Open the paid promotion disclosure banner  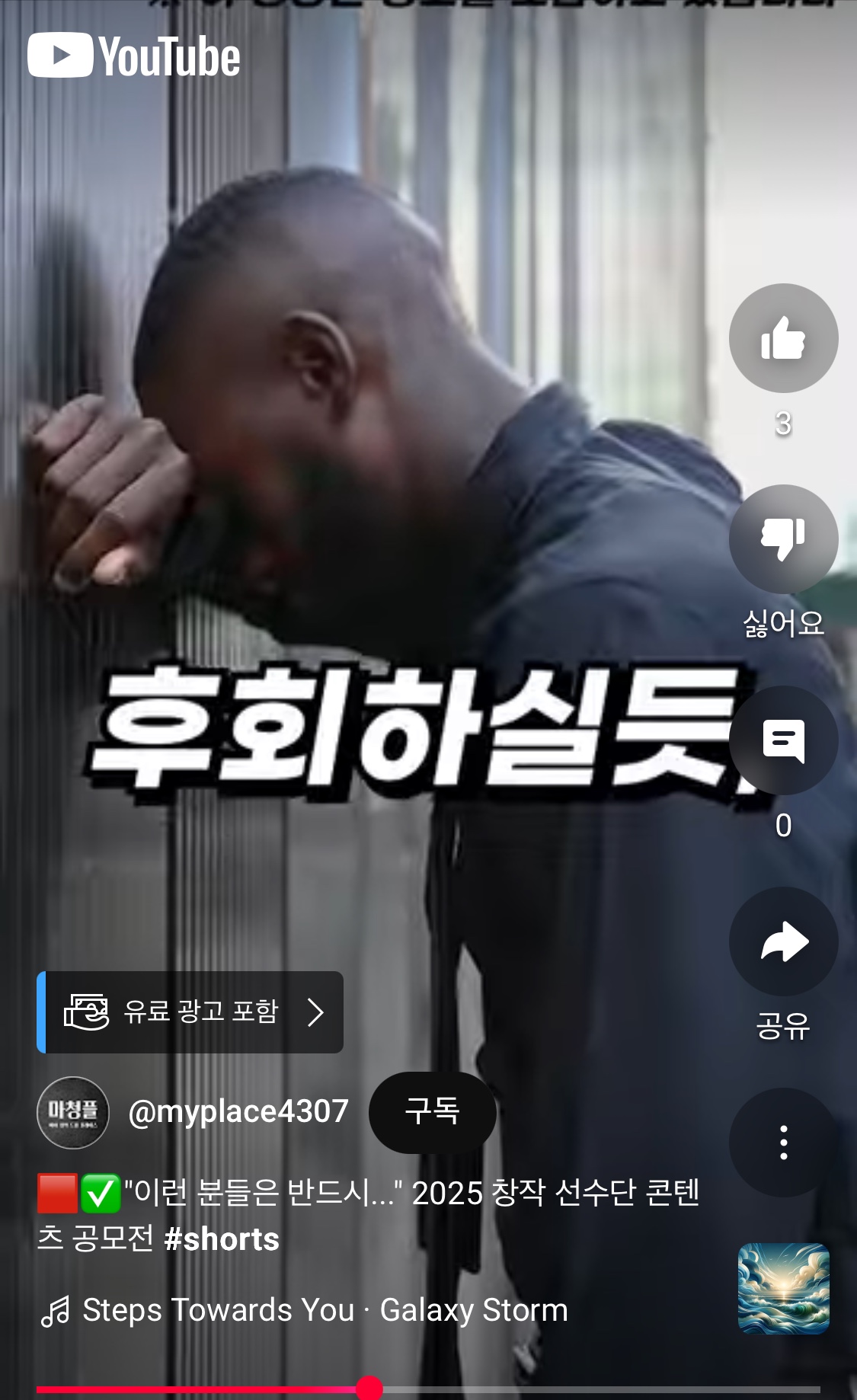[x=190, y=1012]
